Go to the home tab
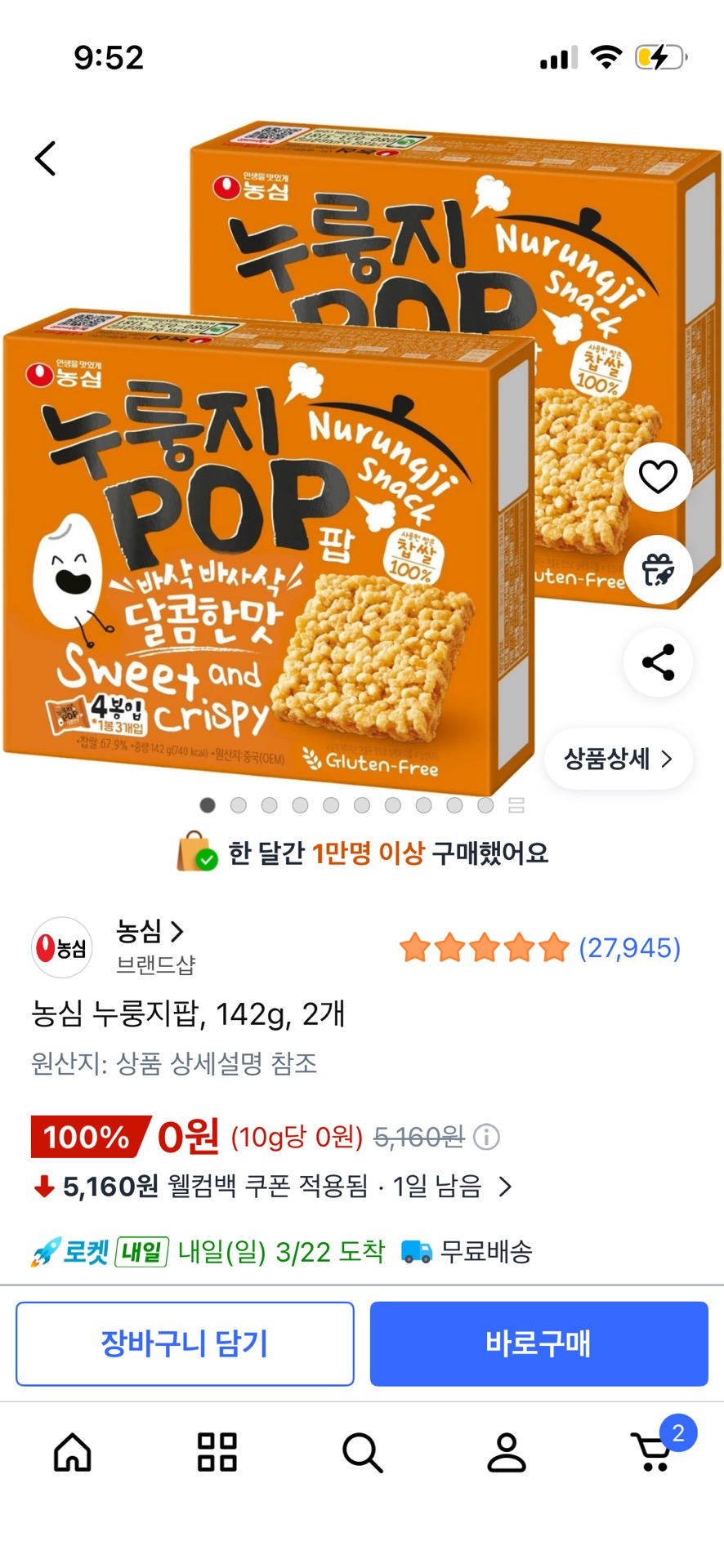 (x=73, y=1453)
